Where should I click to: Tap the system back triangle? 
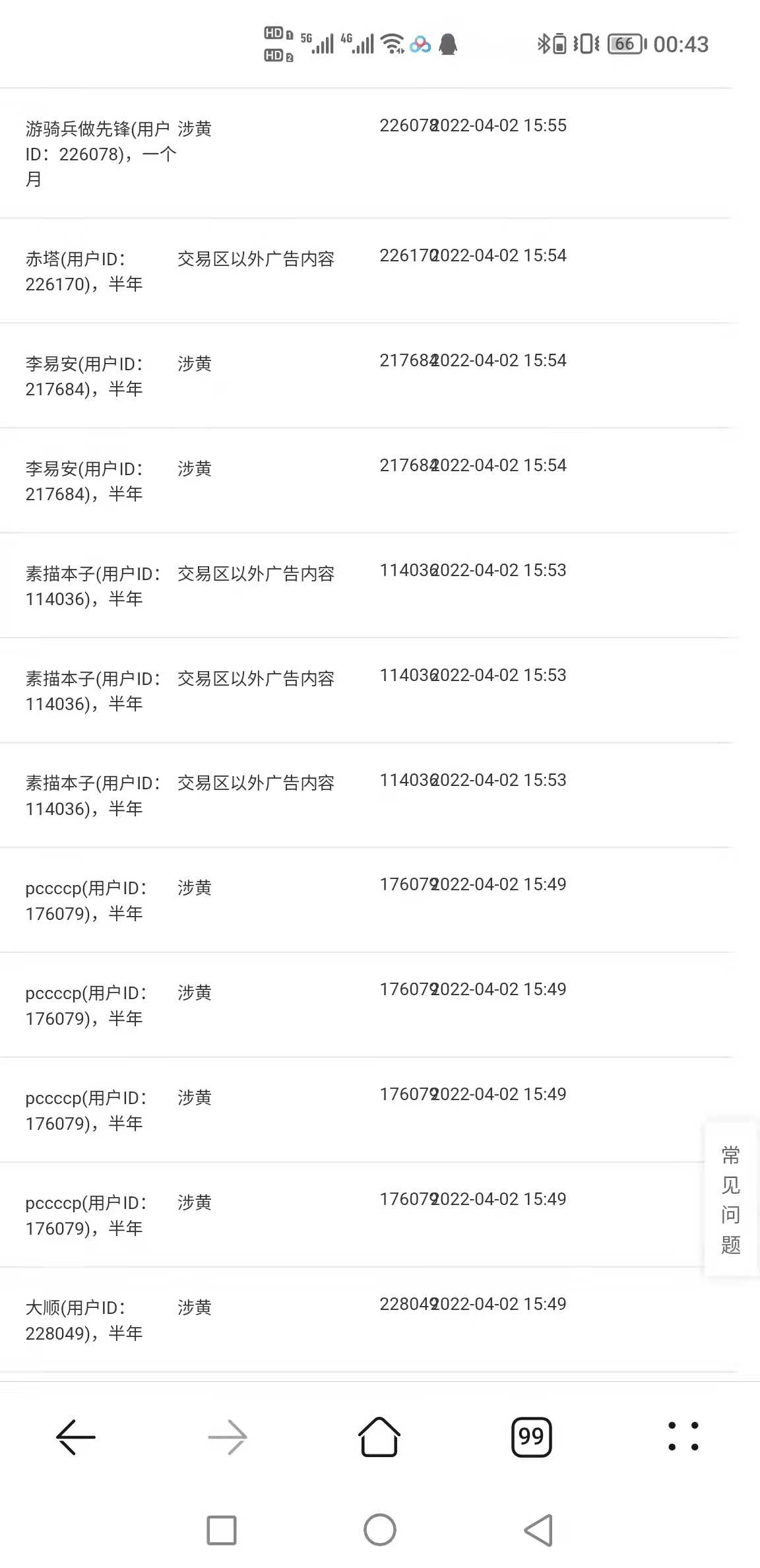pyautogui.click(x=538, y=1530)
